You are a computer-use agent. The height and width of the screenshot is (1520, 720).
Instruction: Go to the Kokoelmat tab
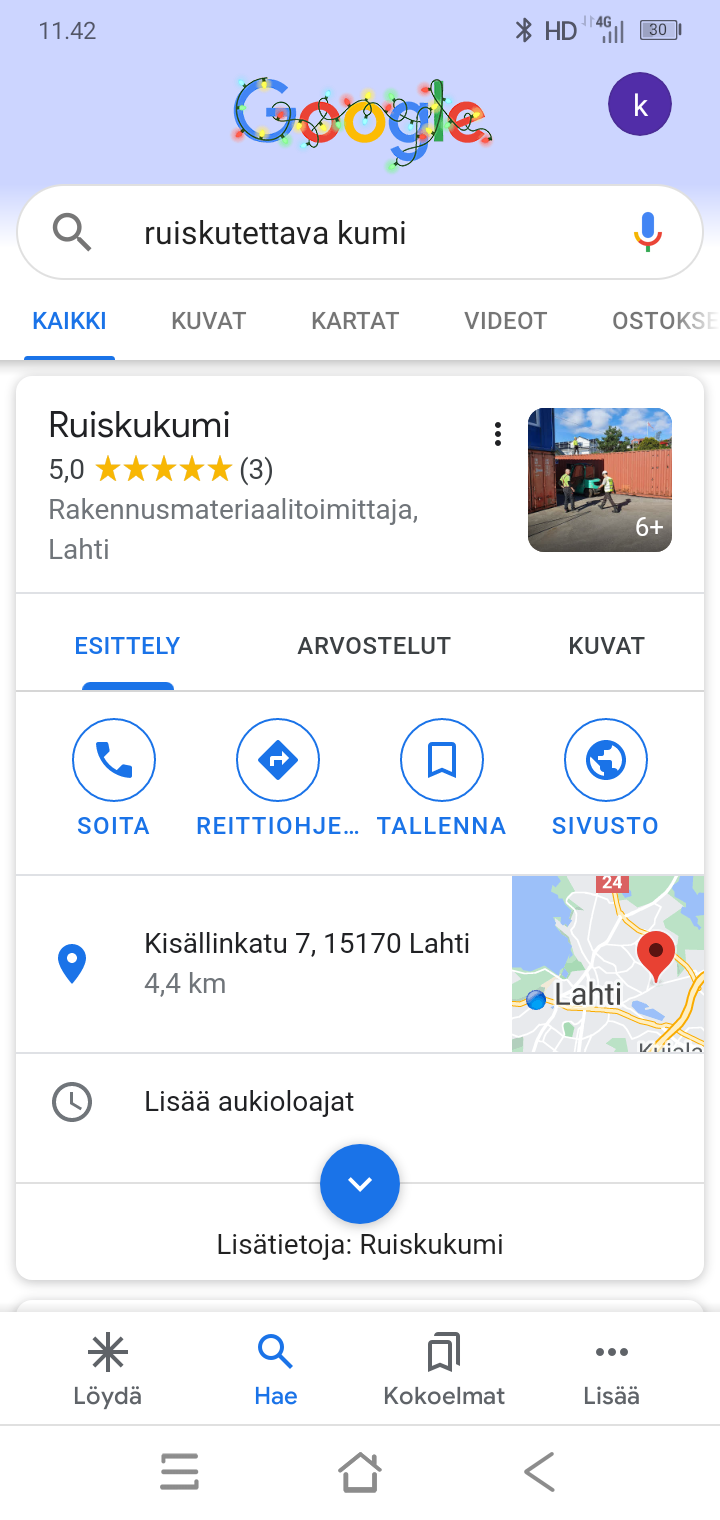click(444, 1370)
